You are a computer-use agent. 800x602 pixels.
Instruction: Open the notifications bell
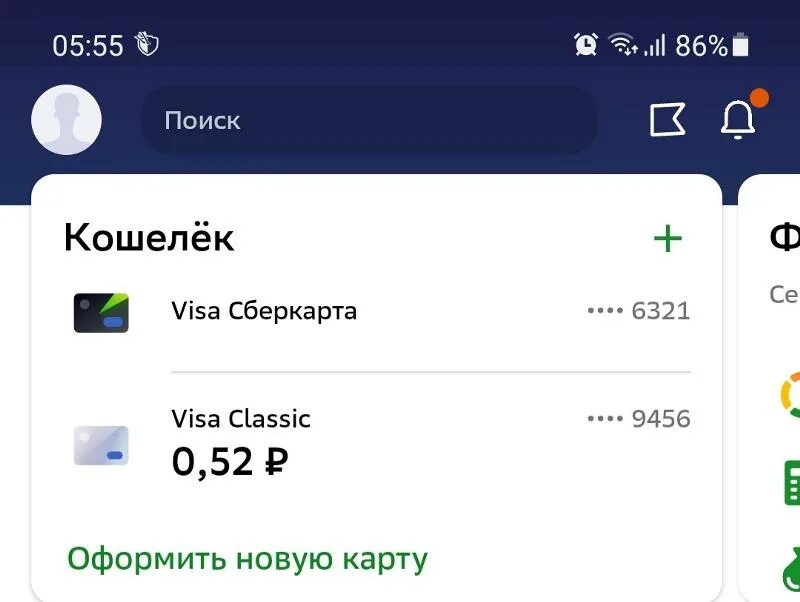click(738, 120)
